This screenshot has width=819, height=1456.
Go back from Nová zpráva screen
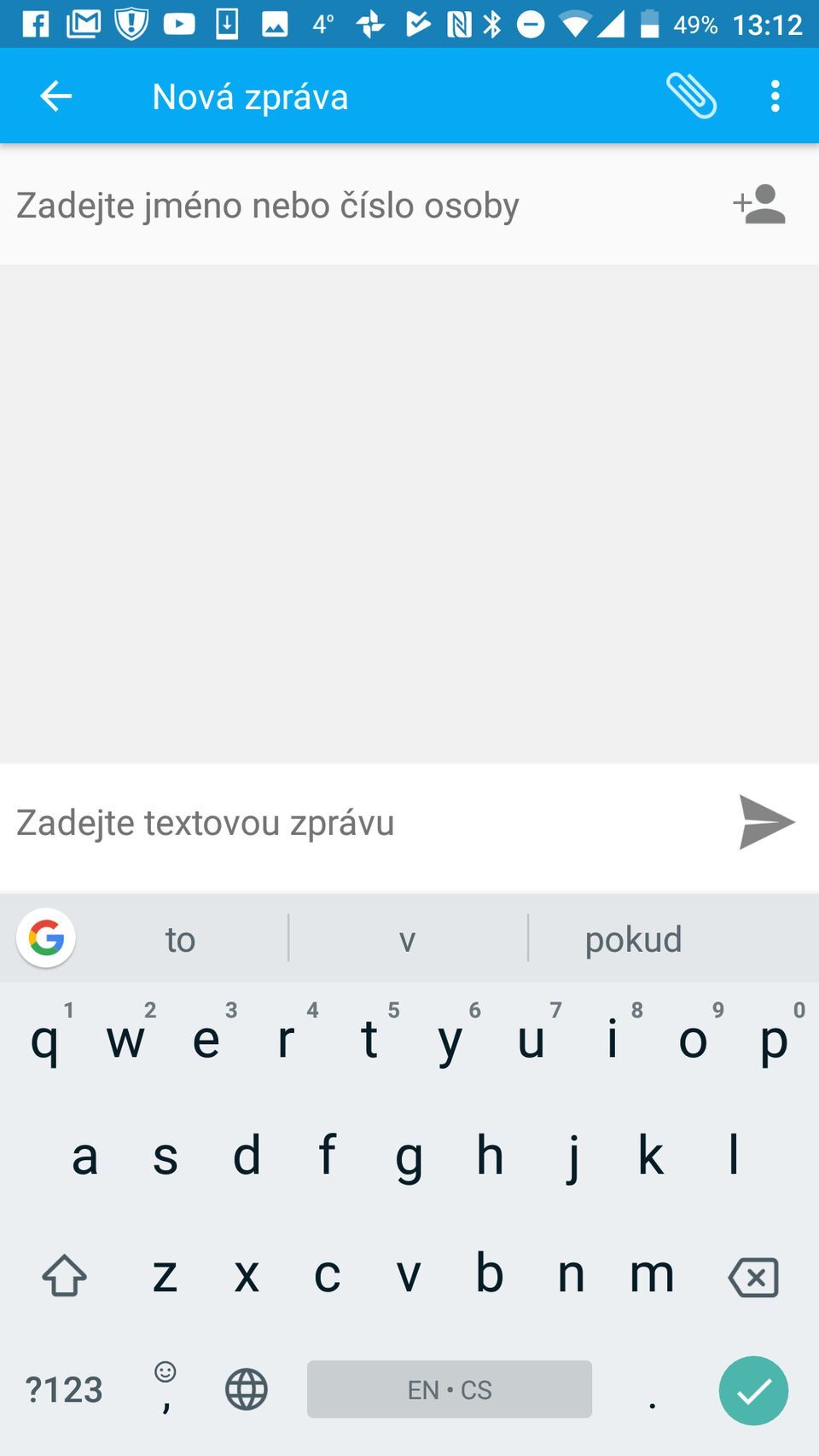coord(56,96)
